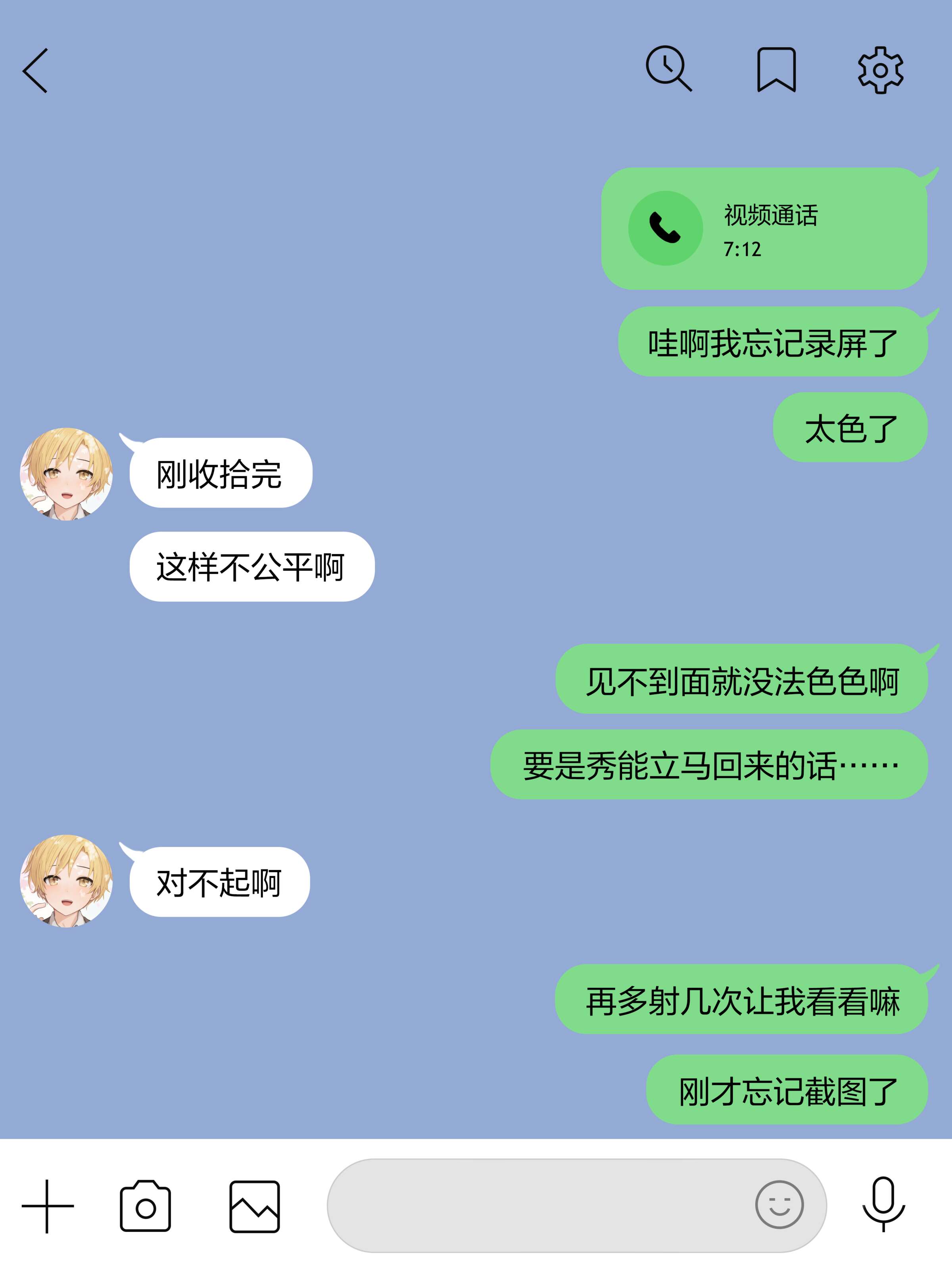Open the emoji picker

[x=779, y=1205]
